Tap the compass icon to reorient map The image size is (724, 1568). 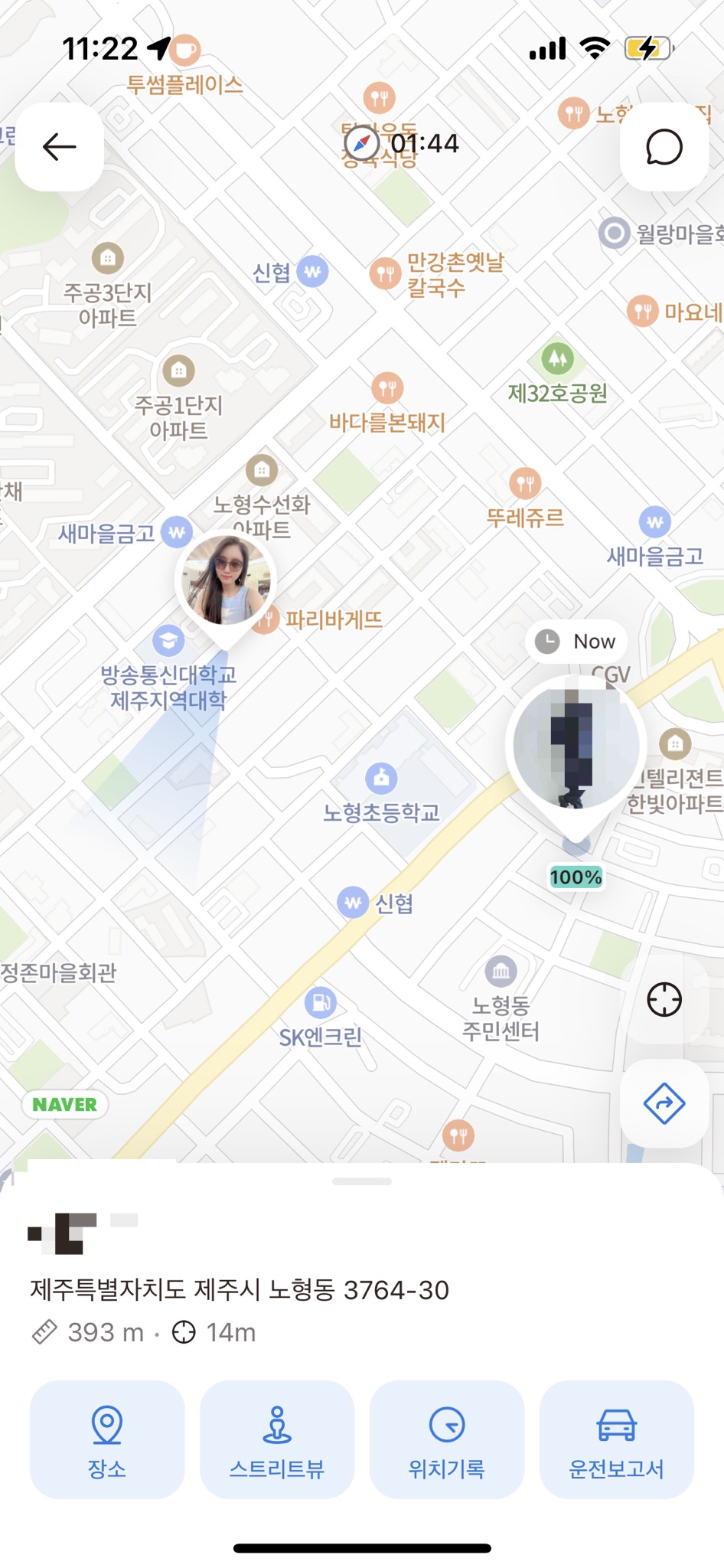[361, 143]
